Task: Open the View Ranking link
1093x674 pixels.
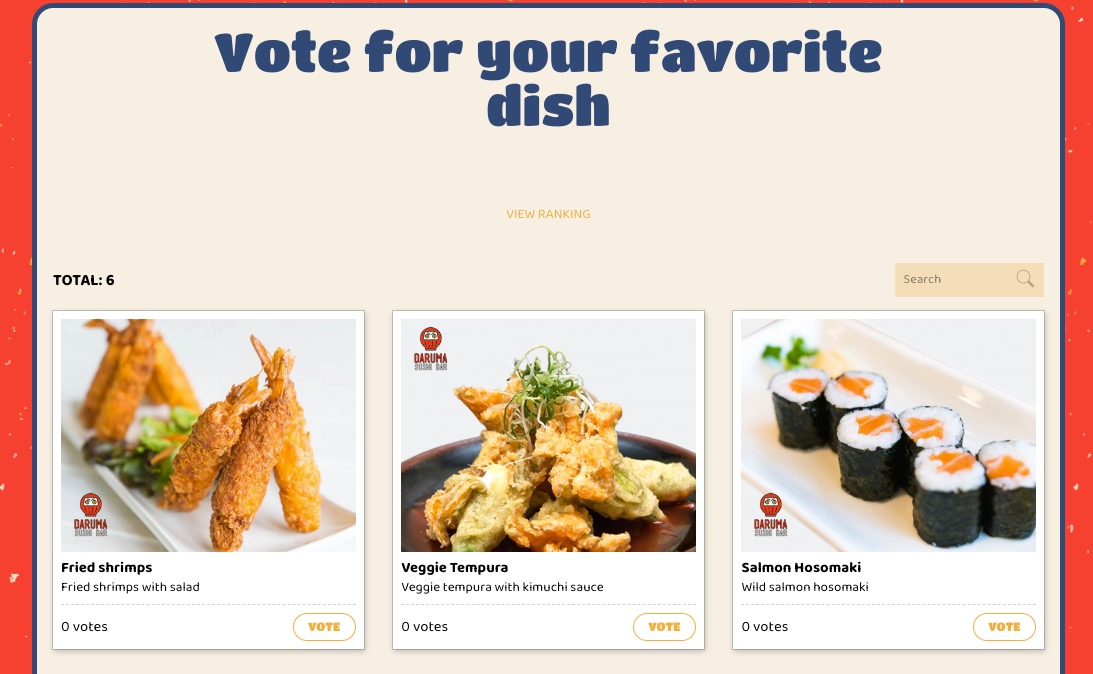Action: (548, 214)
